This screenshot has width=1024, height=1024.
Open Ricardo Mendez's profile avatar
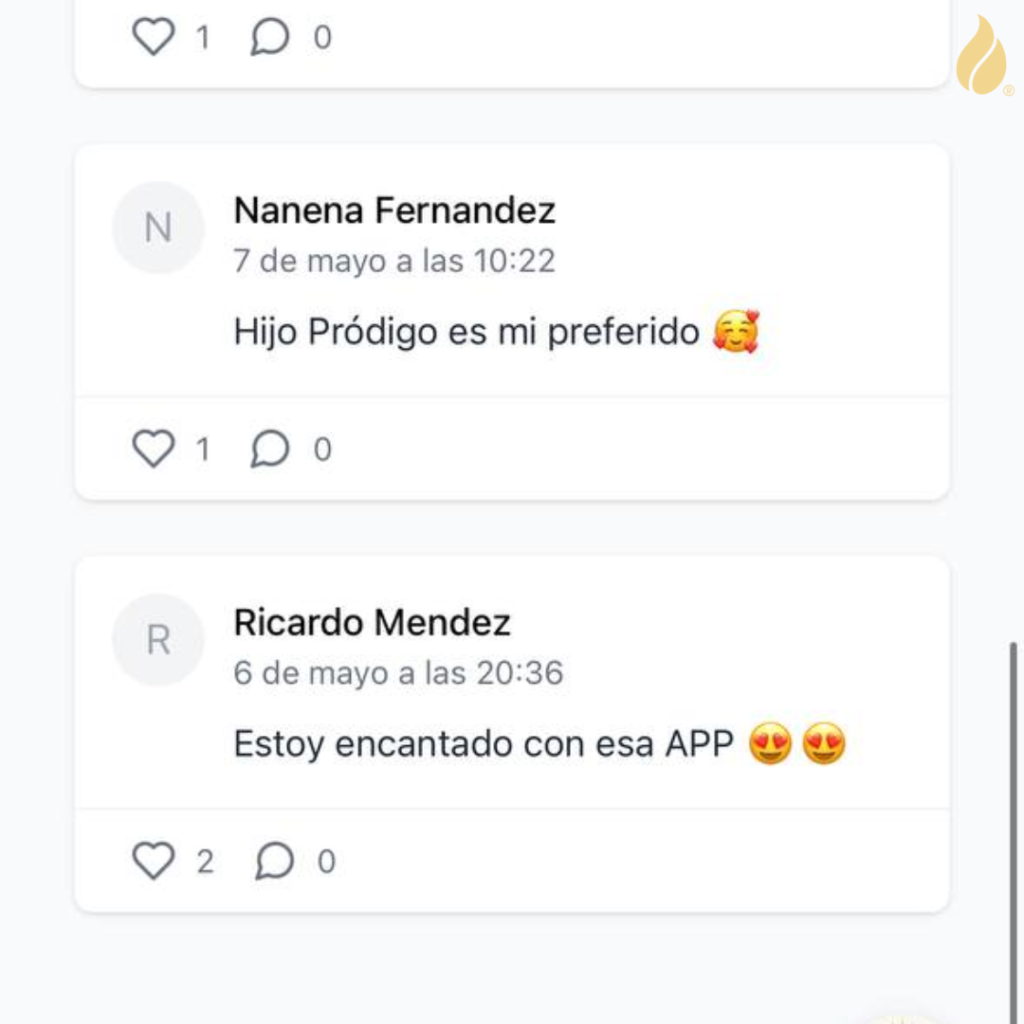click(158, 640)
